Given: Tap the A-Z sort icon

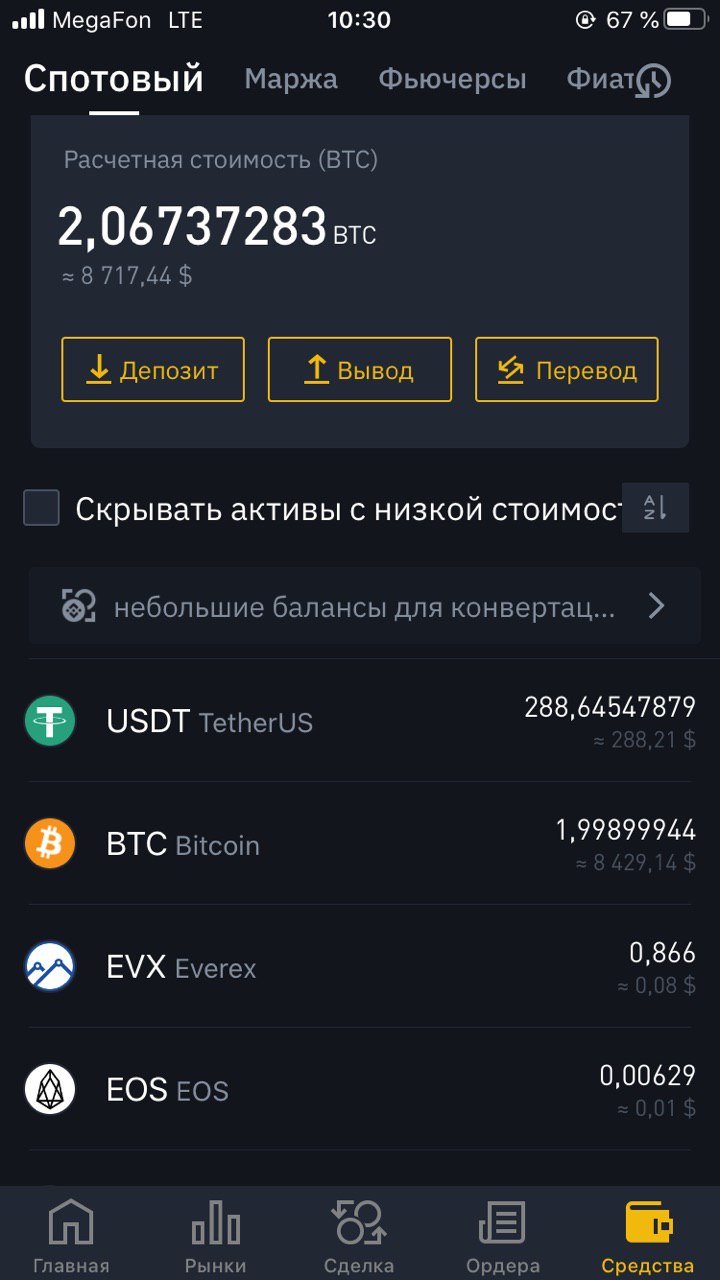Looking at the screenshot, I should coord(655,508).
